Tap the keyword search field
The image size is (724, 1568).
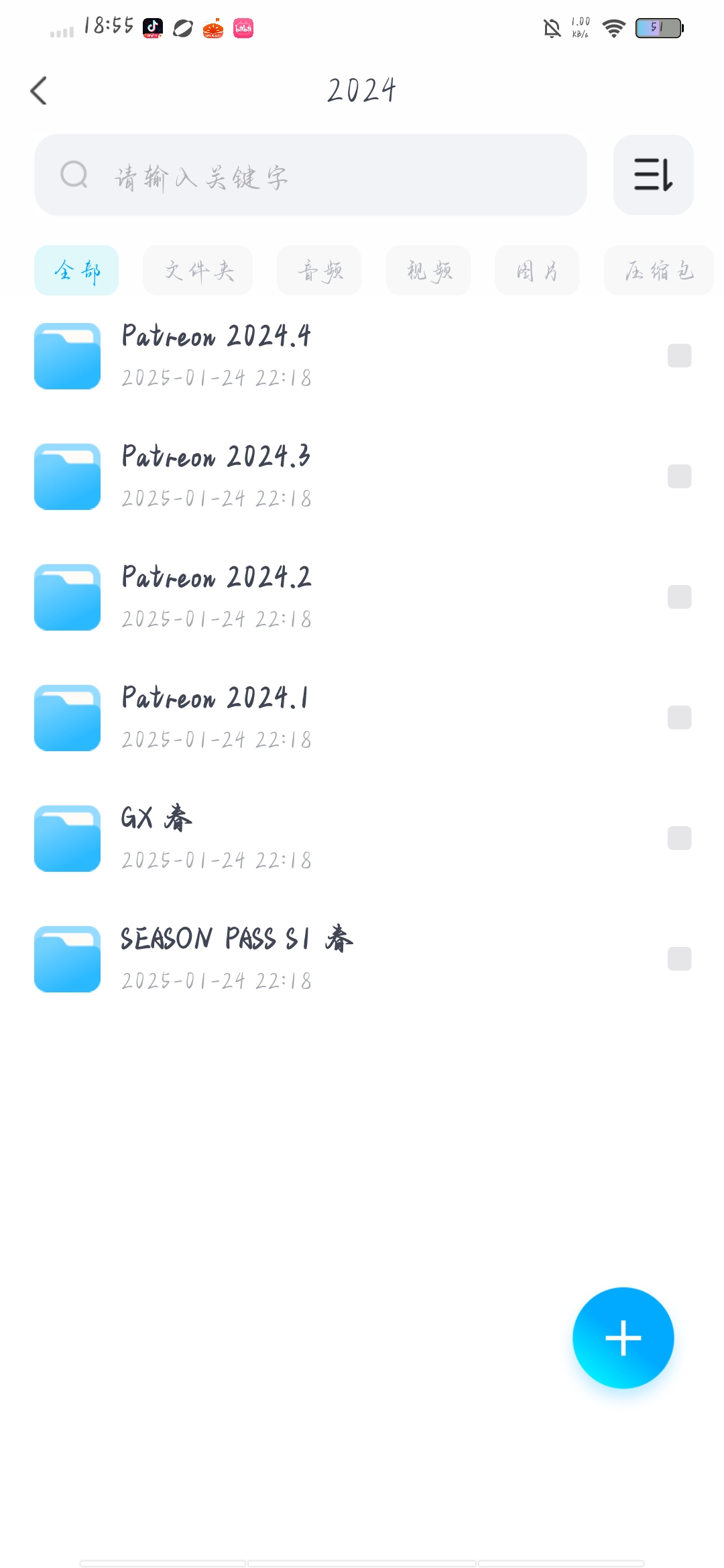310,176
